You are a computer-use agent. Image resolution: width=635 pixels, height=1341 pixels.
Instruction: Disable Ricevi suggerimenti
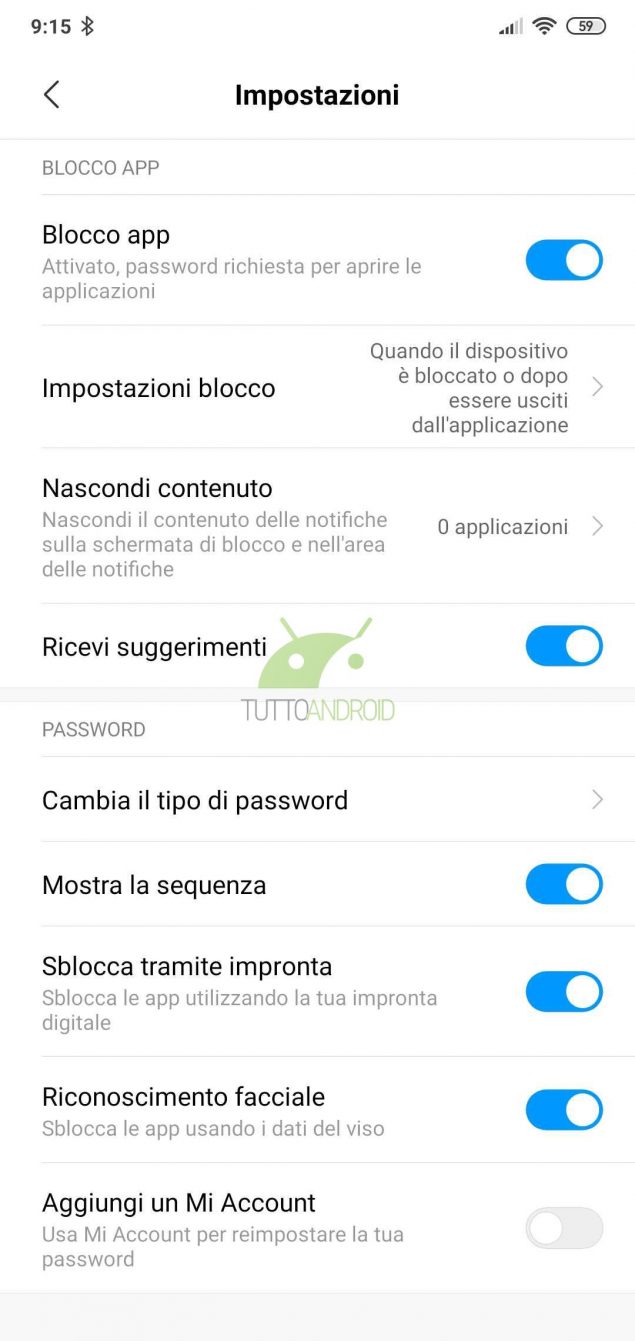point(564,646)
